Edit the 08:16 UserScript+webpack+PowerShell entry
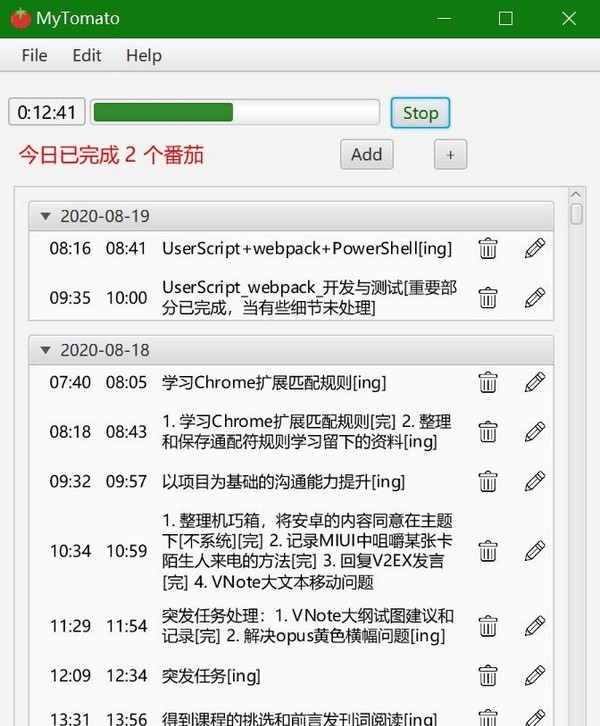This screenshot has height=726, width=600. pyautogui.click(x=535, y=248)
